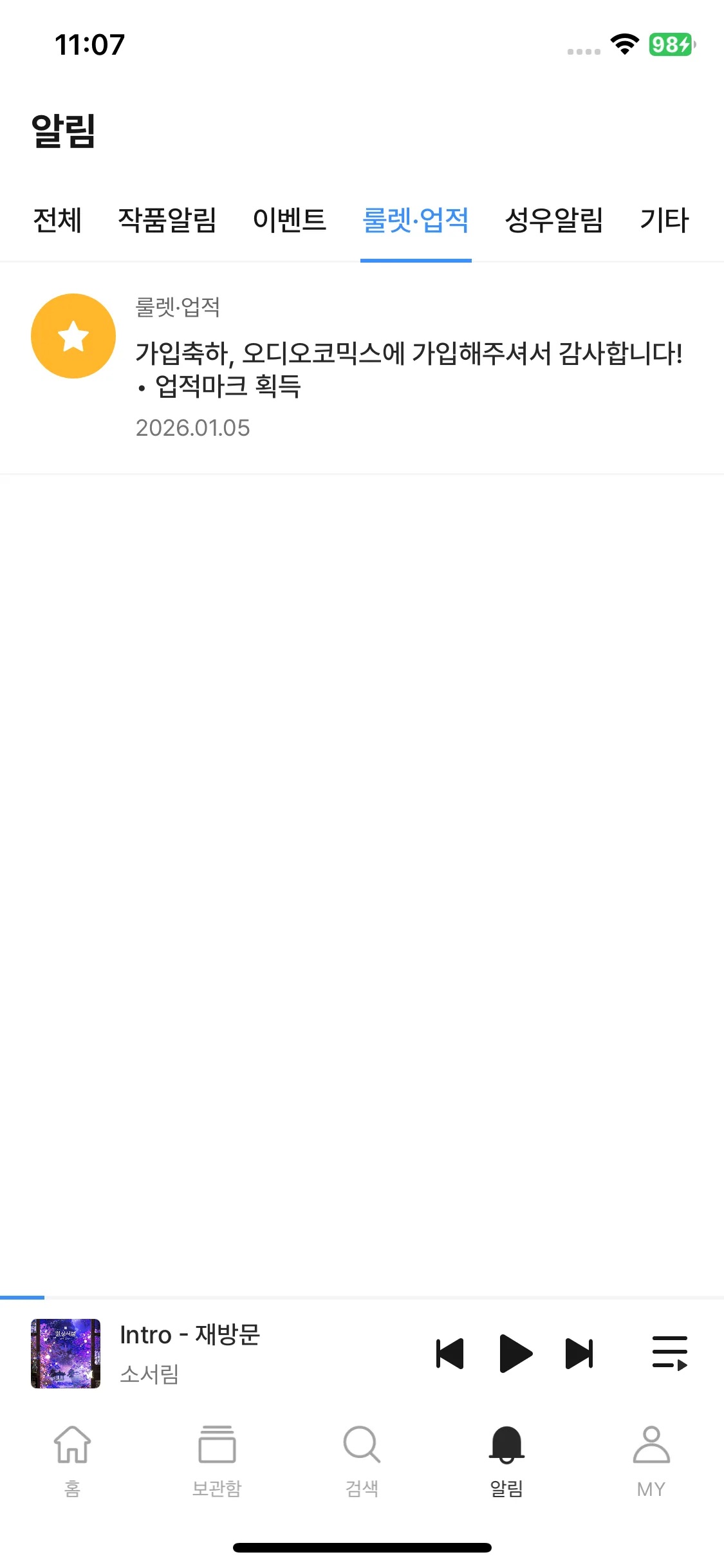Go to the MY profile tab

click(x=651, y=1460)
